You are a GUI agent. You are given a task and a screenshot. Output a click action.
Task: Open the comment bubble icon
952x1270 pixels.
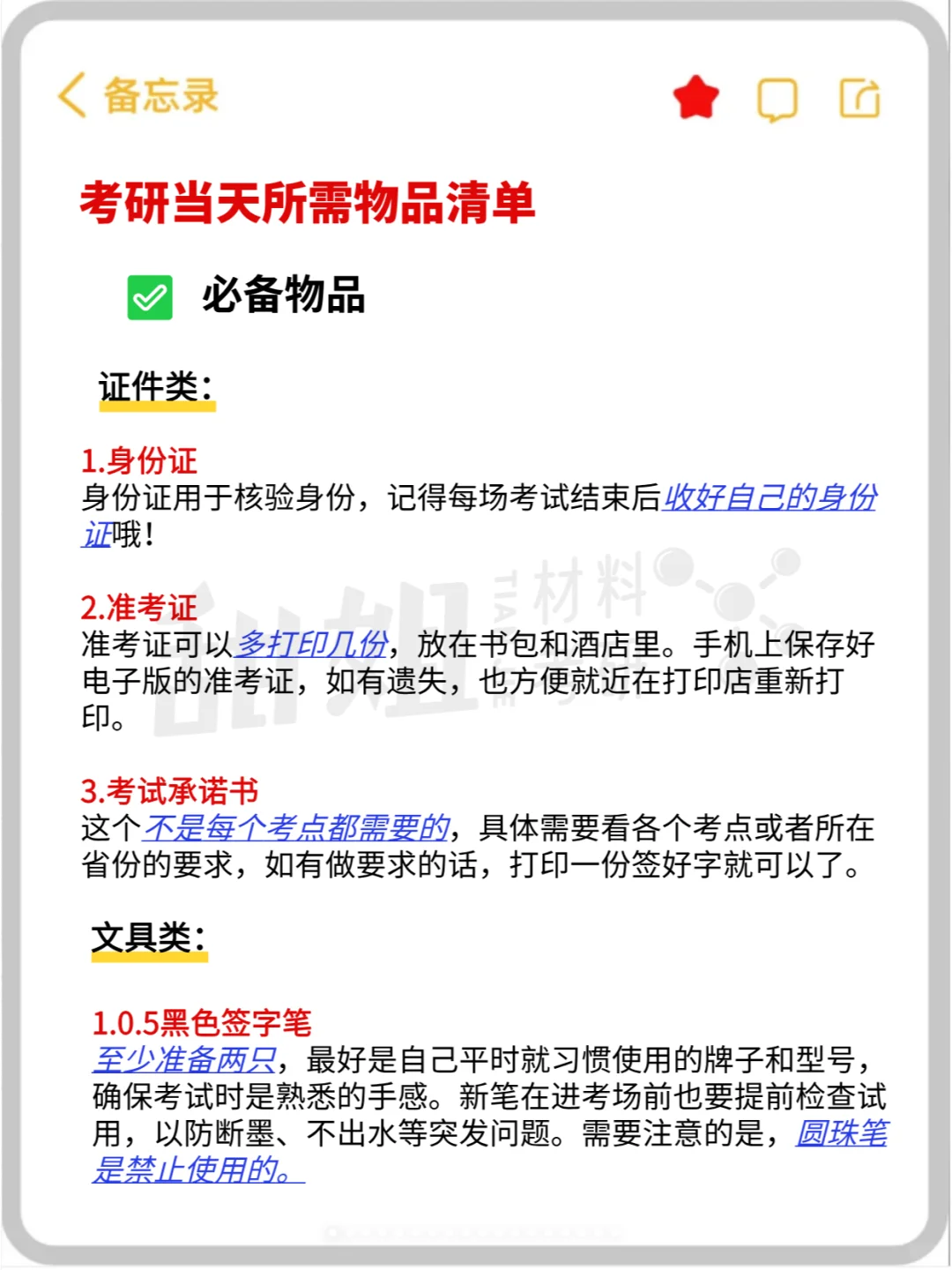[776, 100]
